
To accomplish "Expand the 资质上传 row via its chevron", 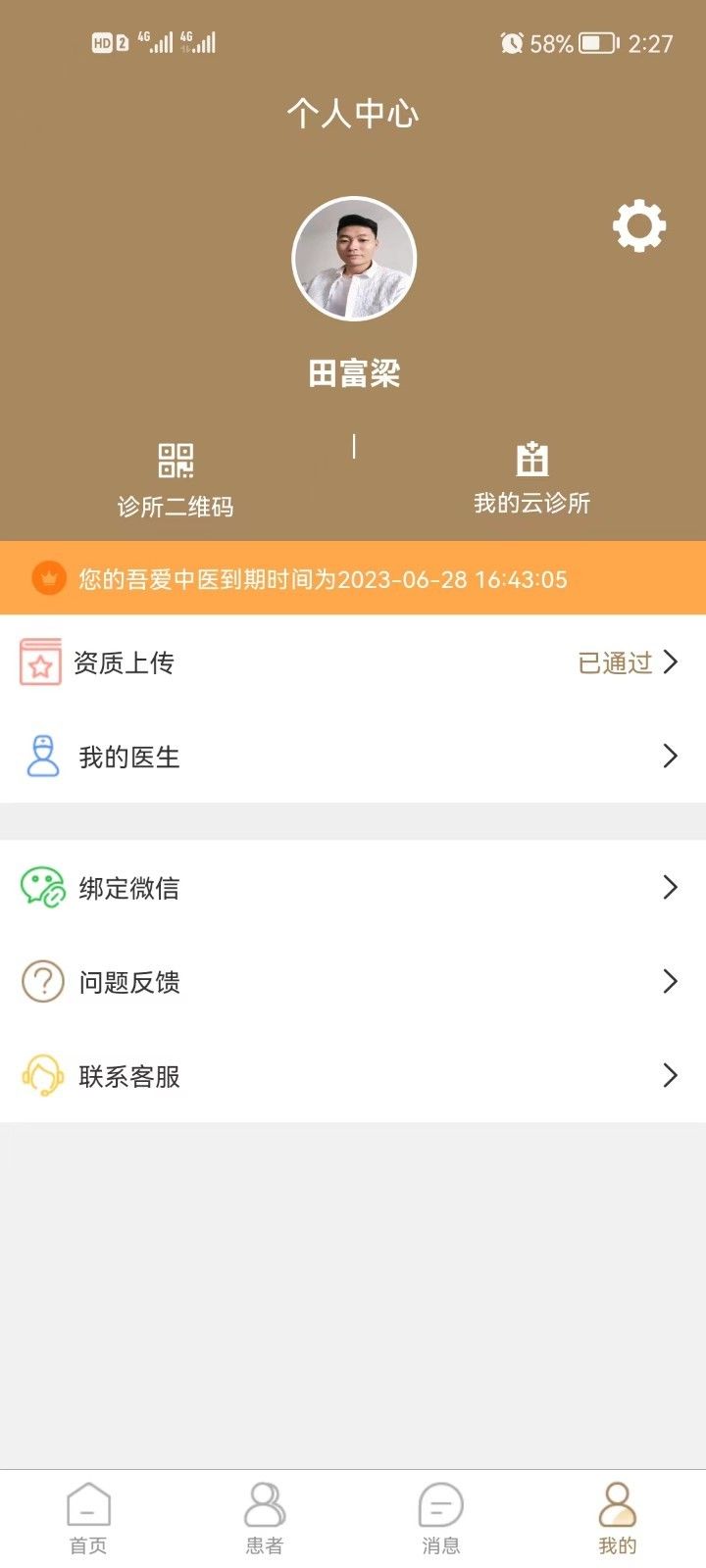I will pos(671,663).
